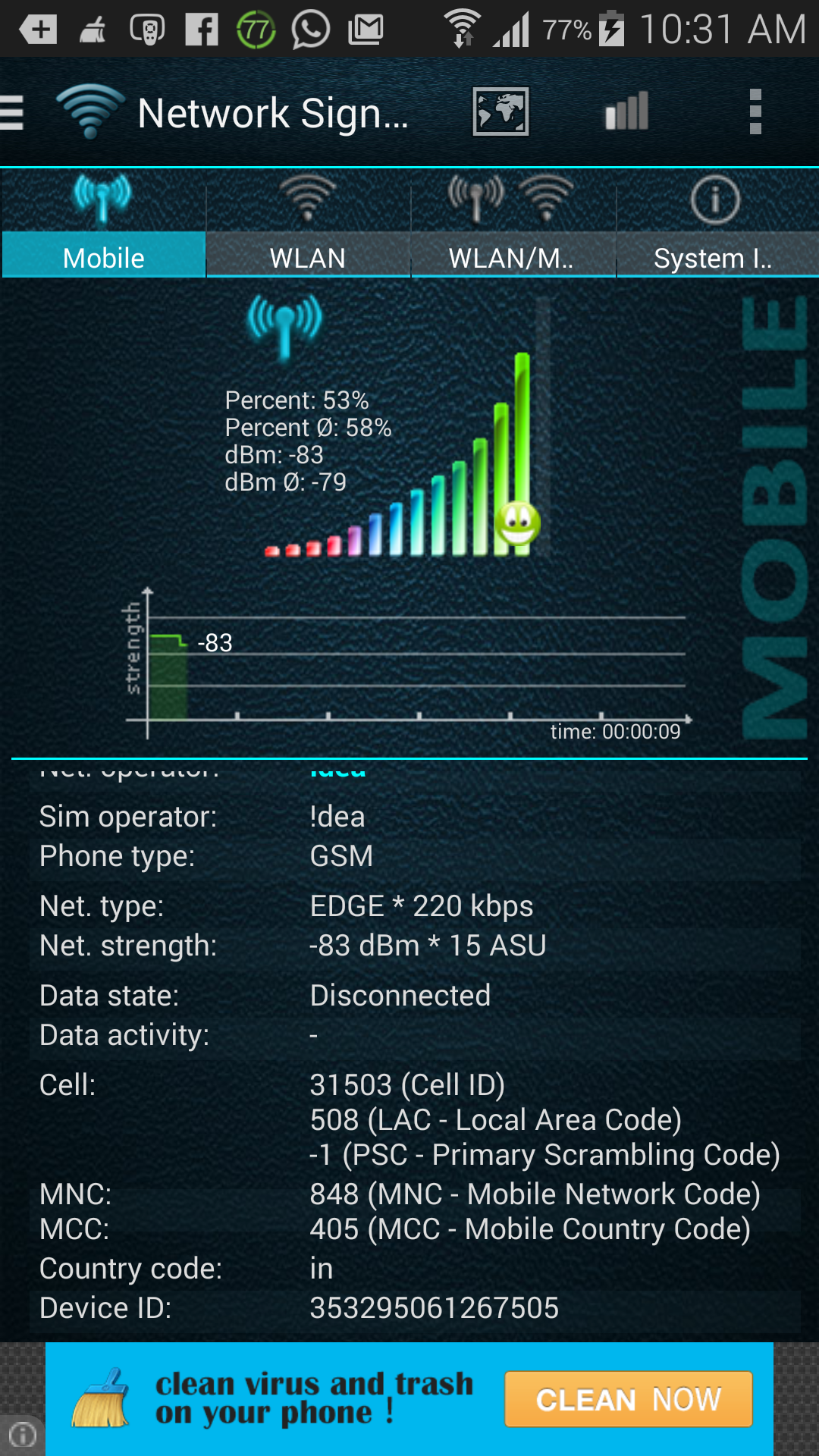Tap the Clean Now ad button
This screenshot has height=1456, width=819.
(x=628, y=1399)
